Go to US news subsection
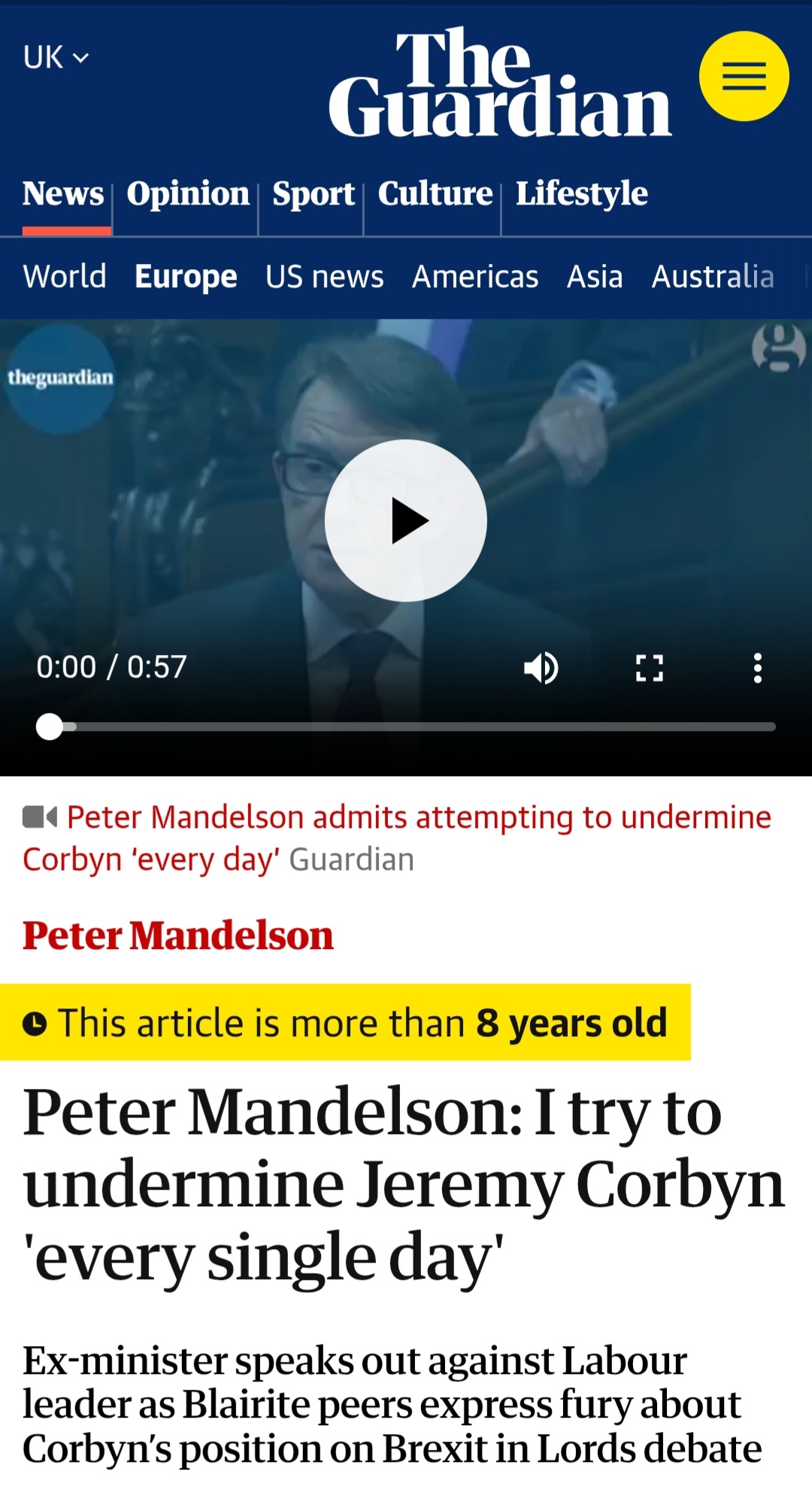The width and height of the screenshot is (812, 1486). 324,277
